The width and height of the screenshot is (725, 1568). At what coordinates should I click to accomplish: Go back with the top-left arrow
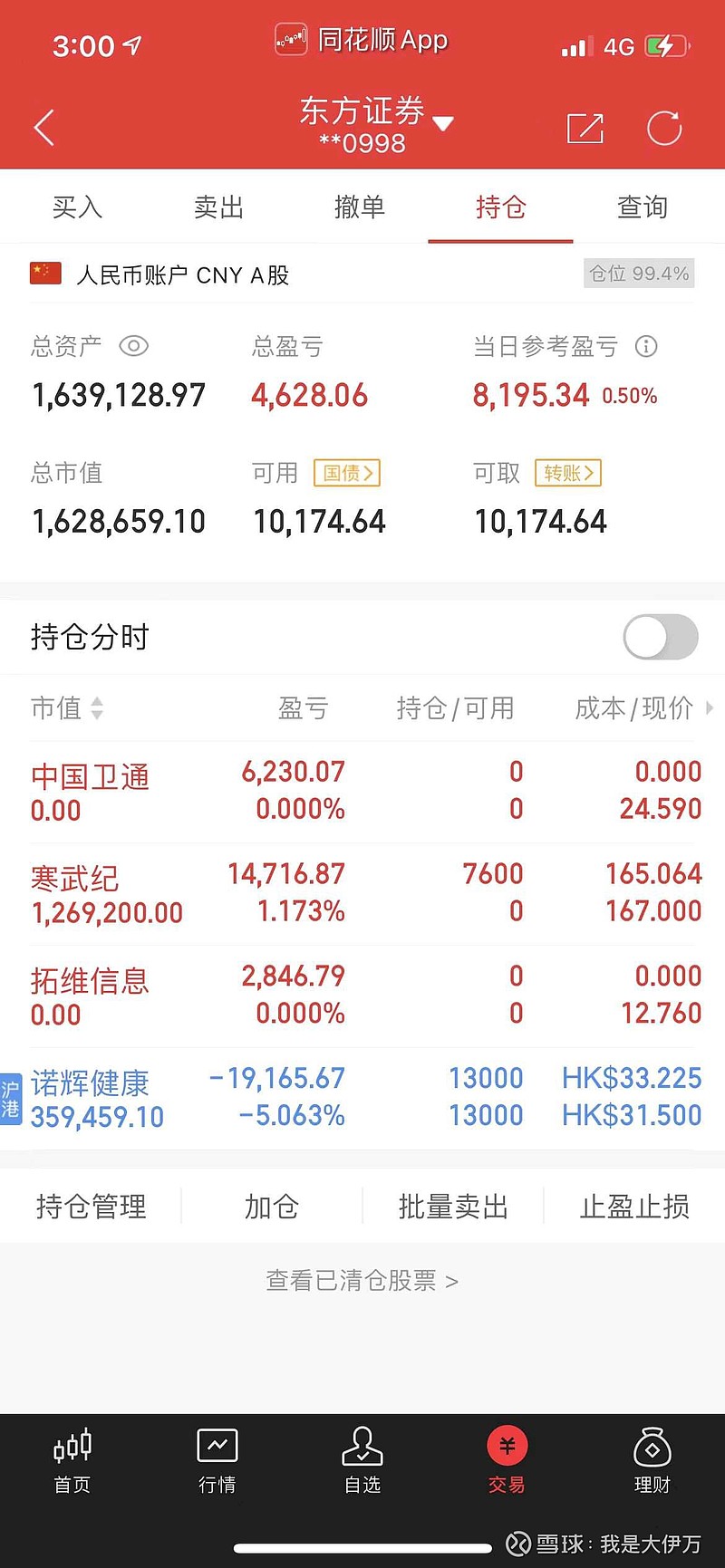pyautogui.click(x=43, y=128)
